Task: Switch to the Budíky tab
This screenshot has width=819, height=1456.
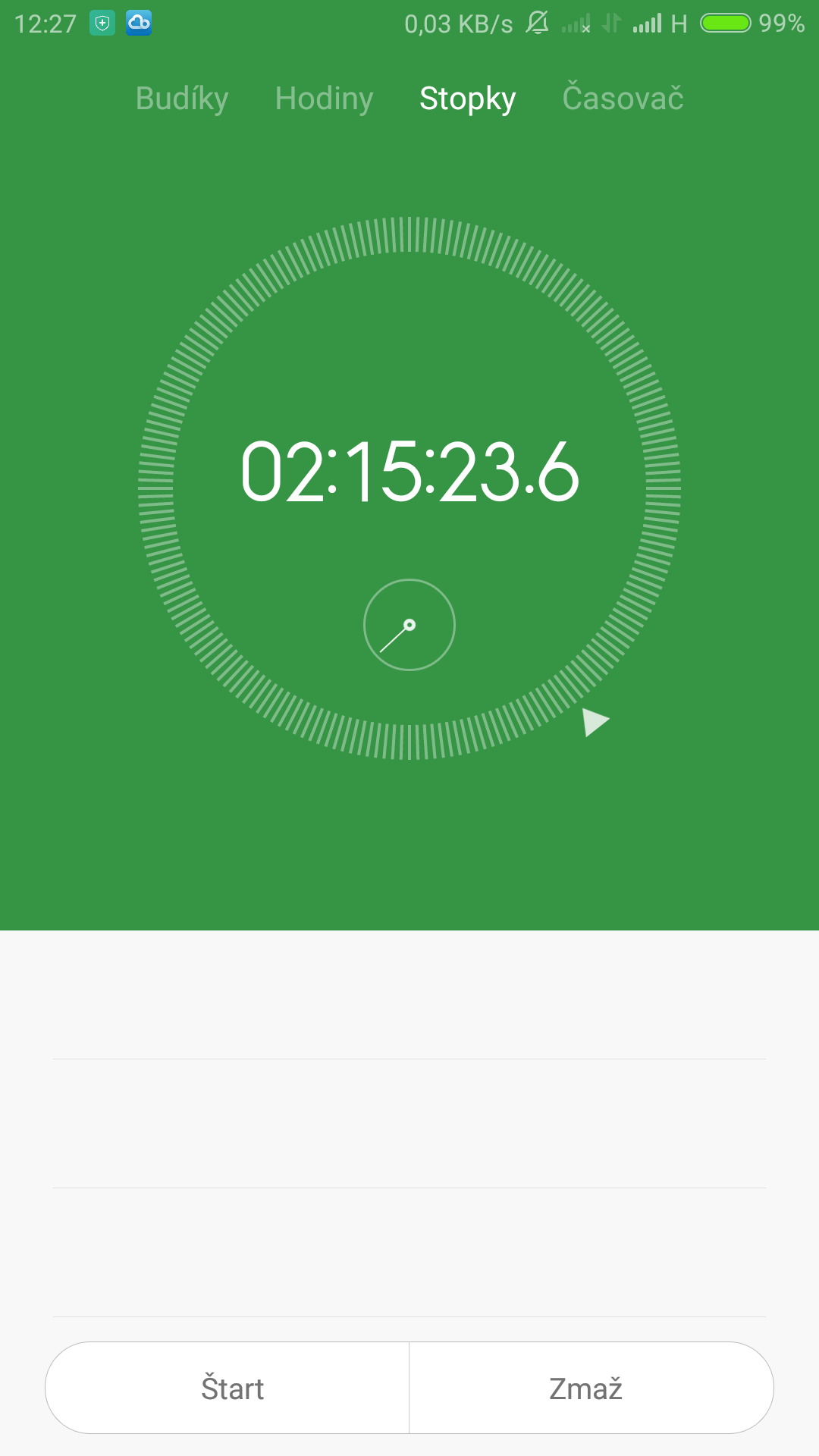Action: [x=182, y=99]
